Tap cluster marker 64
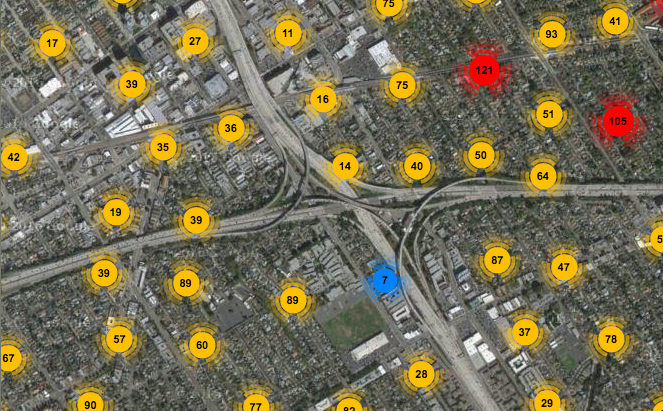Image resolution: width=663 pixels, height=411 pixels. click(x=543, y=177)
